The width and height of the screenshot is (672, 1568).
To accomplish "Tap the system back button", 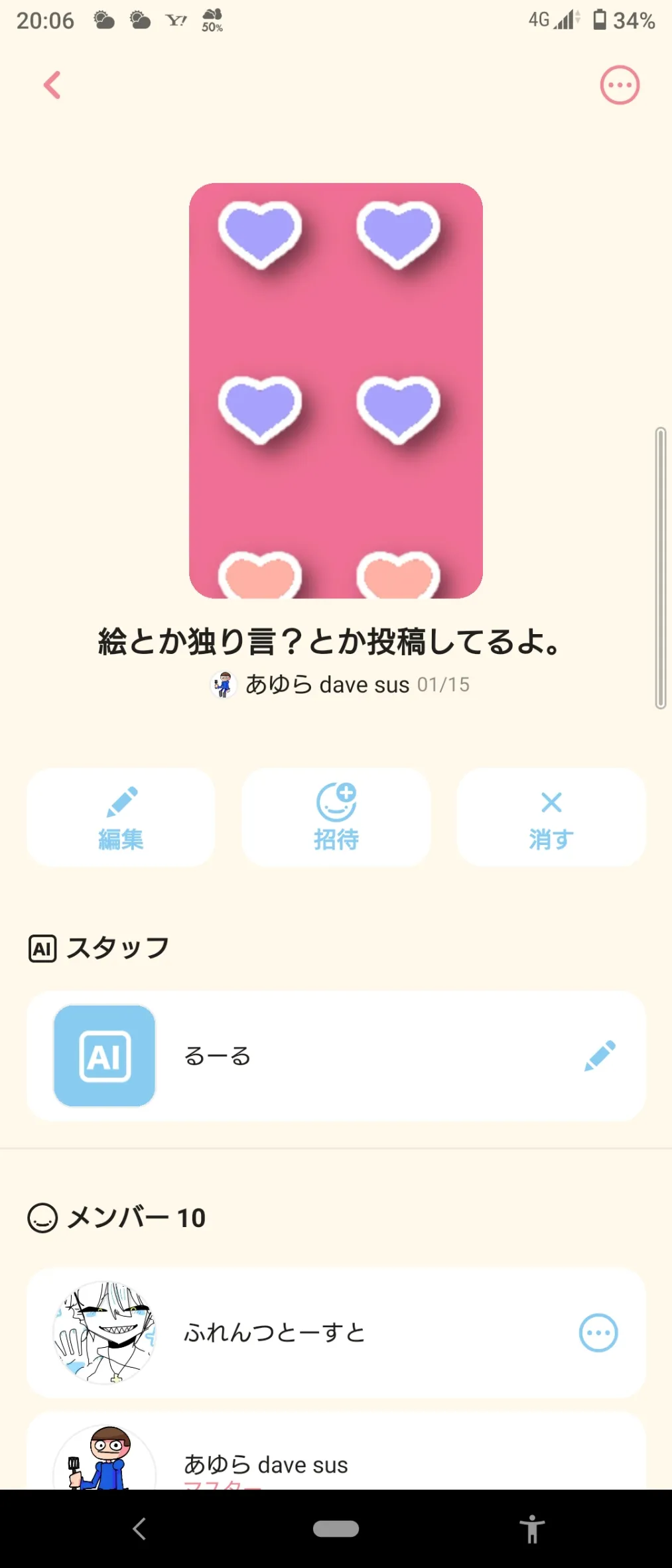I will click(x=139, y=1528).
